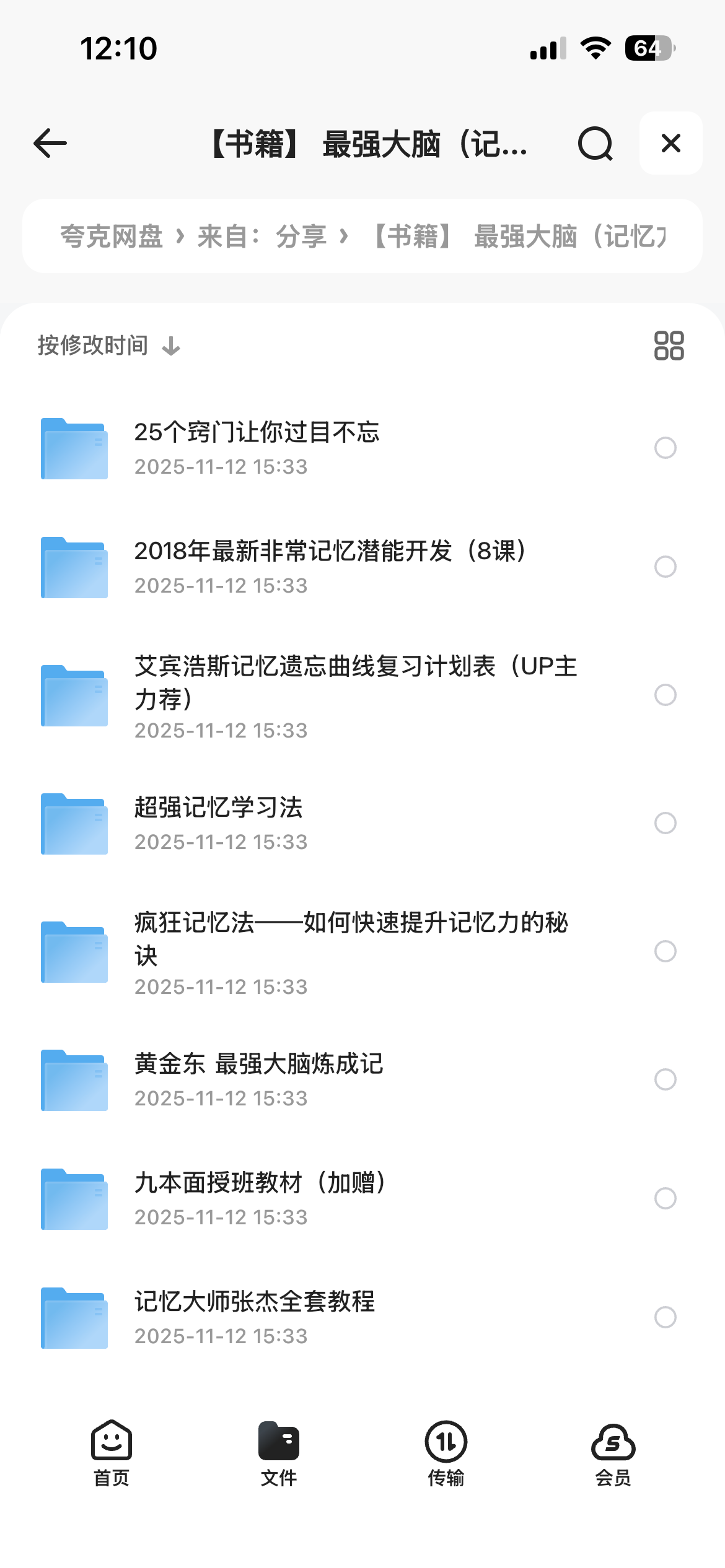Select the 记忆大师张杰全套教程 circle
Screen dimensions: 725x1568
(665, 1317)
